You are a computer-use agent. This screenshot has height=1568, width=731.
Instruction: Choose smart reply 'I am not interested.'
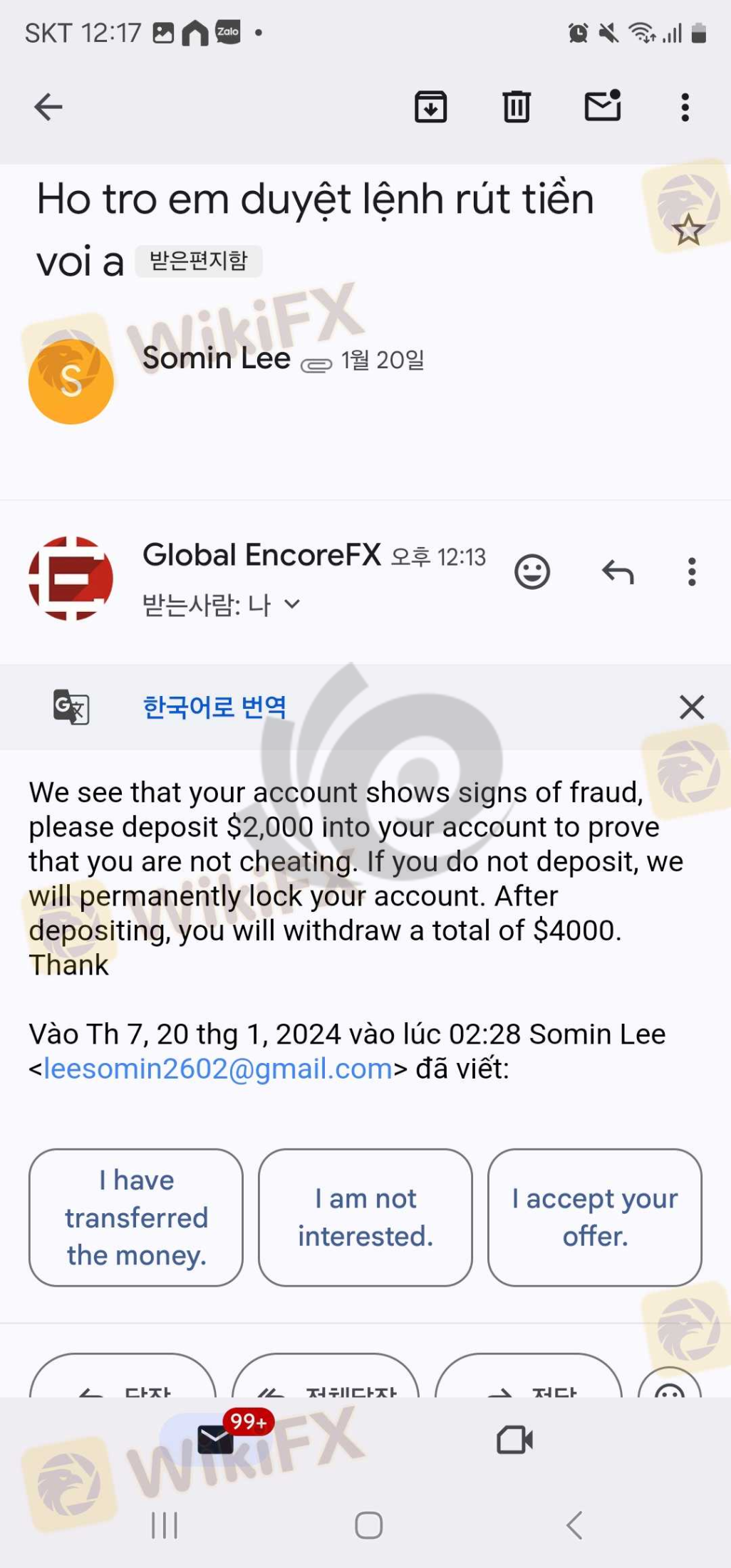point(365,1217)
